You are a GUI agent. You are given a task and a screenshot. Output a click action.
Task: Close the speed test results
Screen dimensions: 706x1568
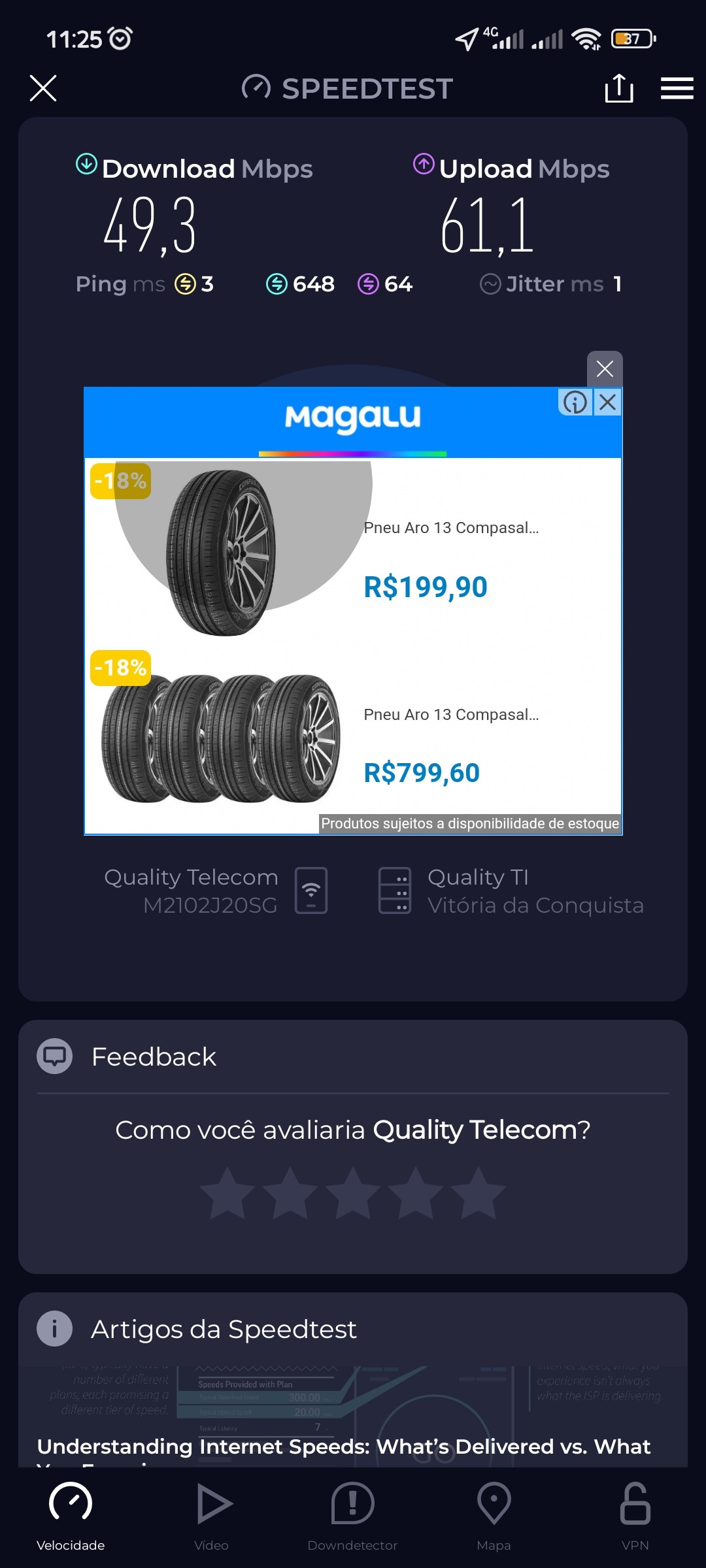point(43,88)
